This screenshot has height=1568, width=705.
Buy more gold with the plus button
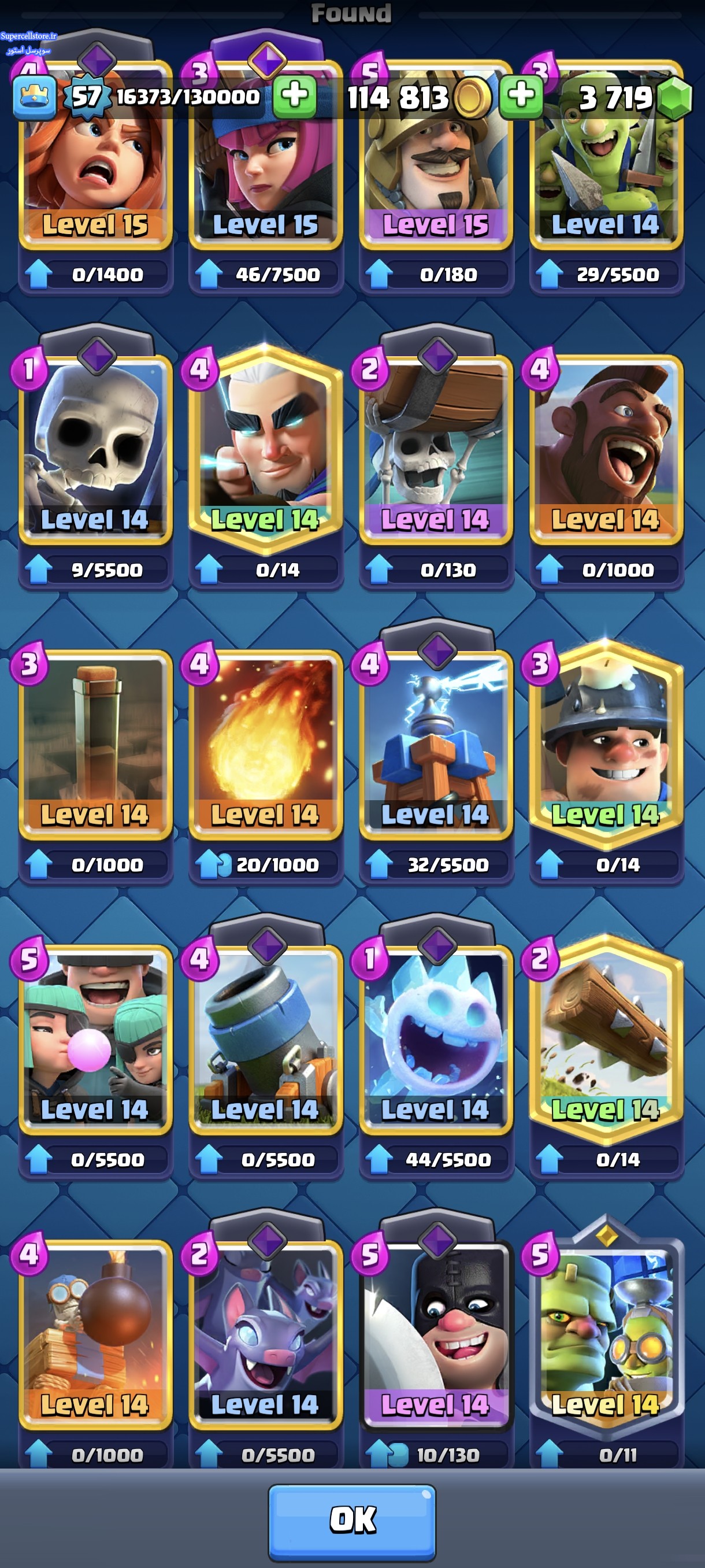(521, 96)
